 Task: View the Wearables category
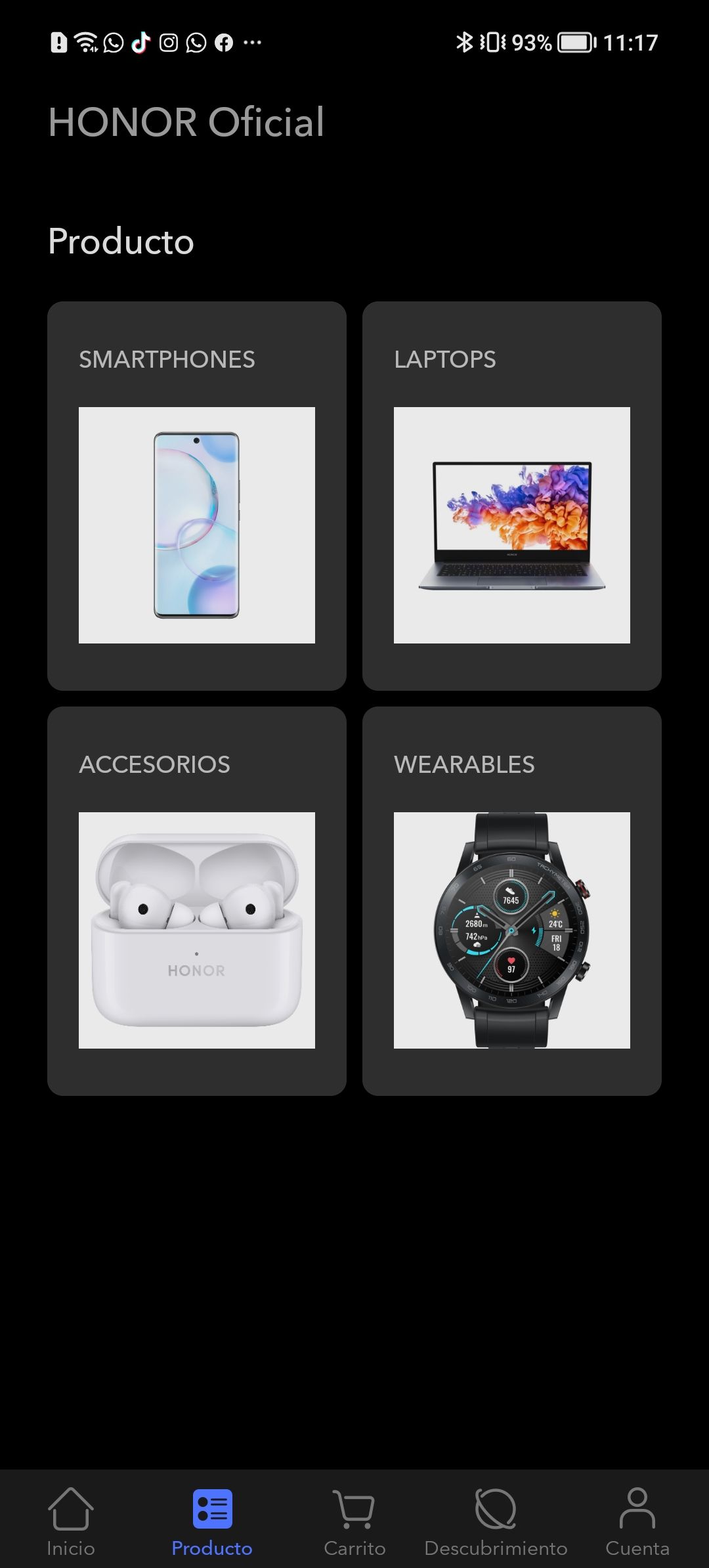511,901
